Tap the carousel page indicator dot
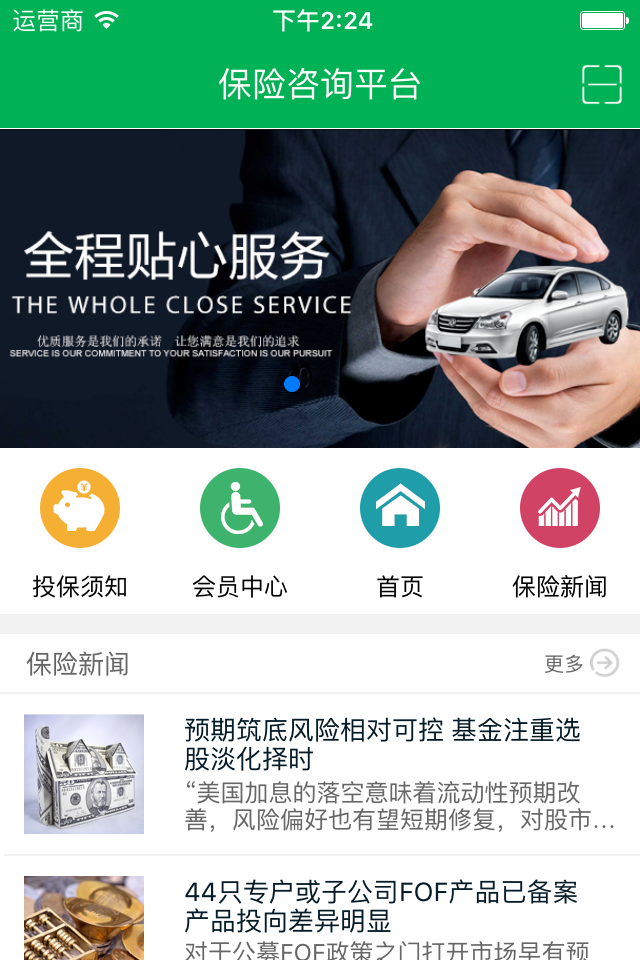 point(292,384)
